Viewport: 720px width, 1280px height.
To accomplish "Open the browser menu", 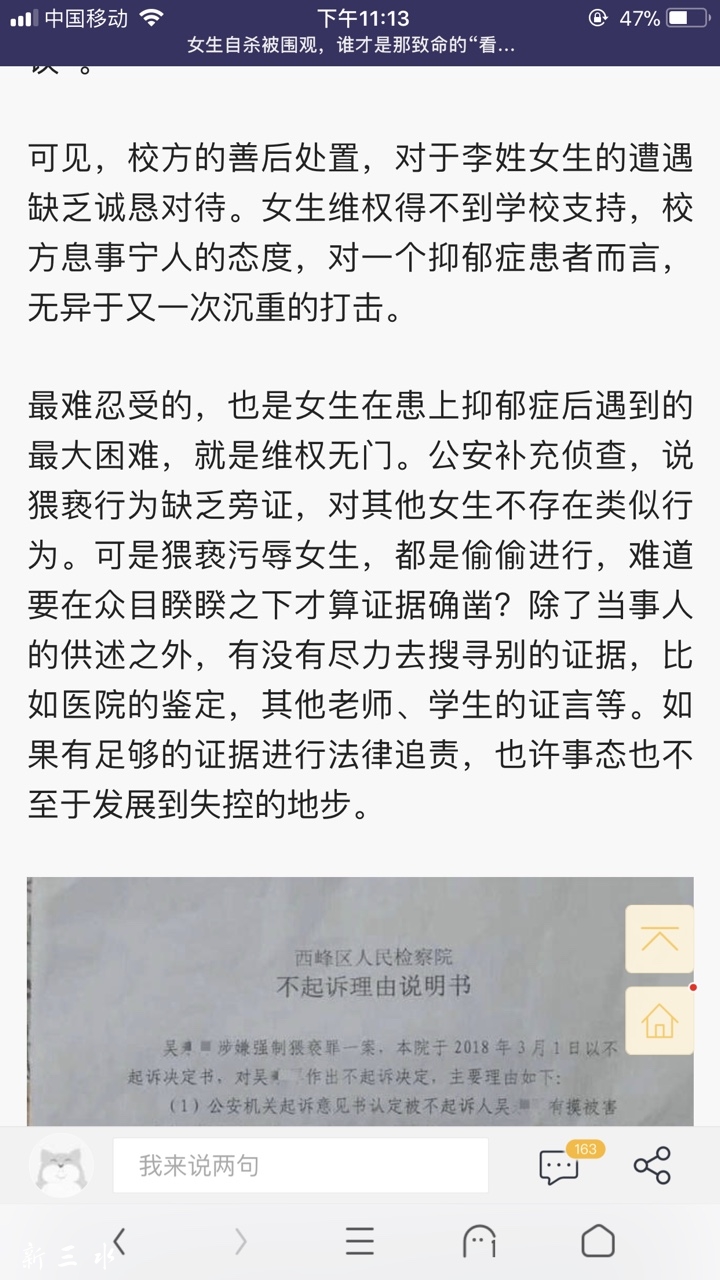I will [359, 1242].
